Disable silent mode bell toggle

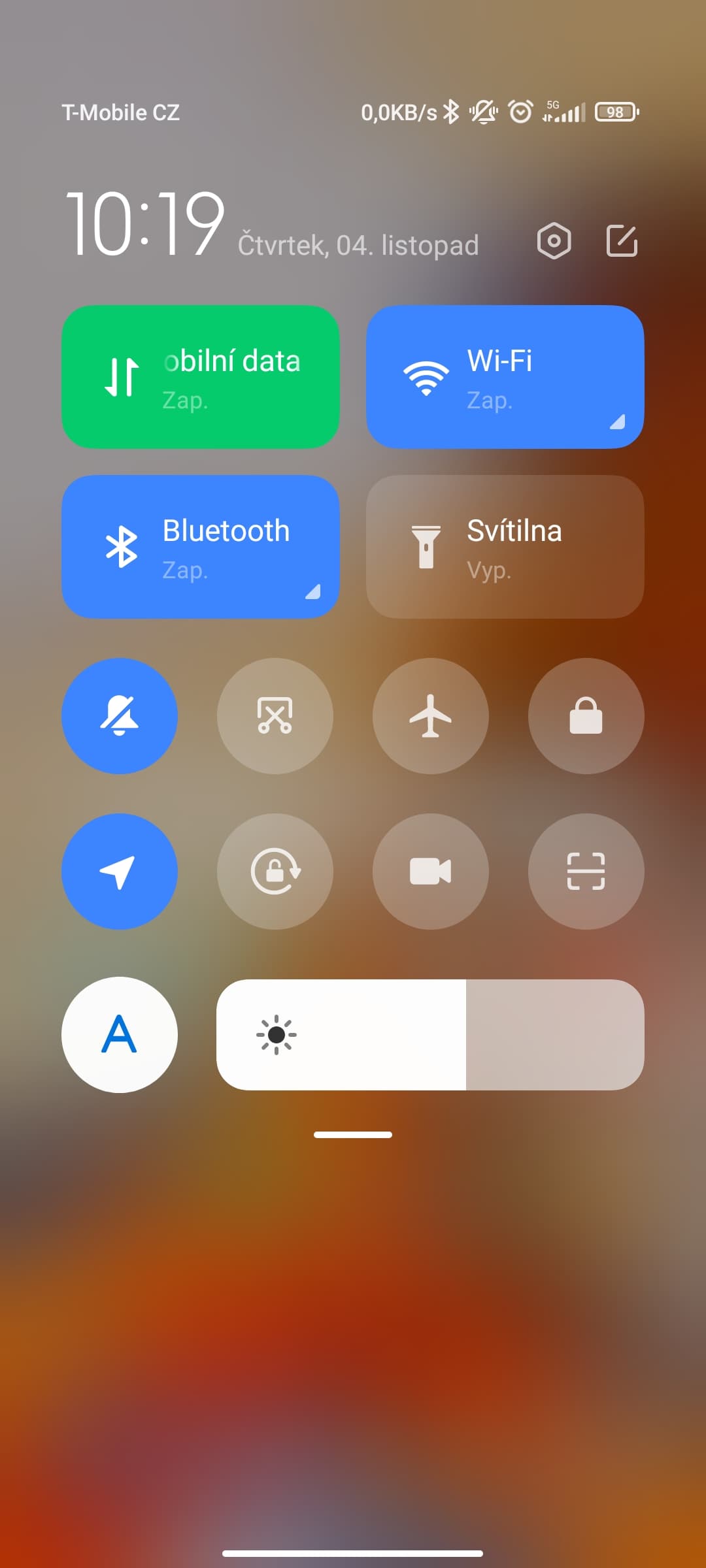click(x=120, y=716)
